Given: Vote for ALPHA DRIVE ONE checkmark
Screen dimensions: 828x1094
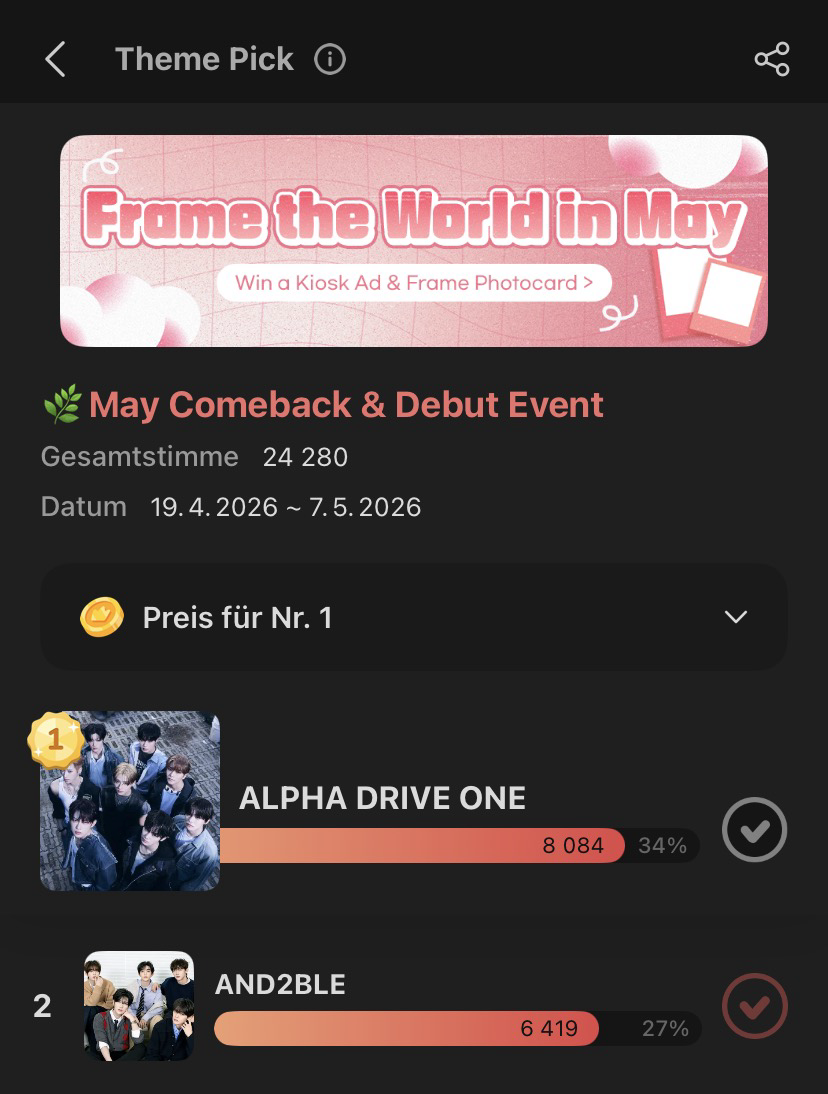Looking at the screenshot, I should coord(754,829).
